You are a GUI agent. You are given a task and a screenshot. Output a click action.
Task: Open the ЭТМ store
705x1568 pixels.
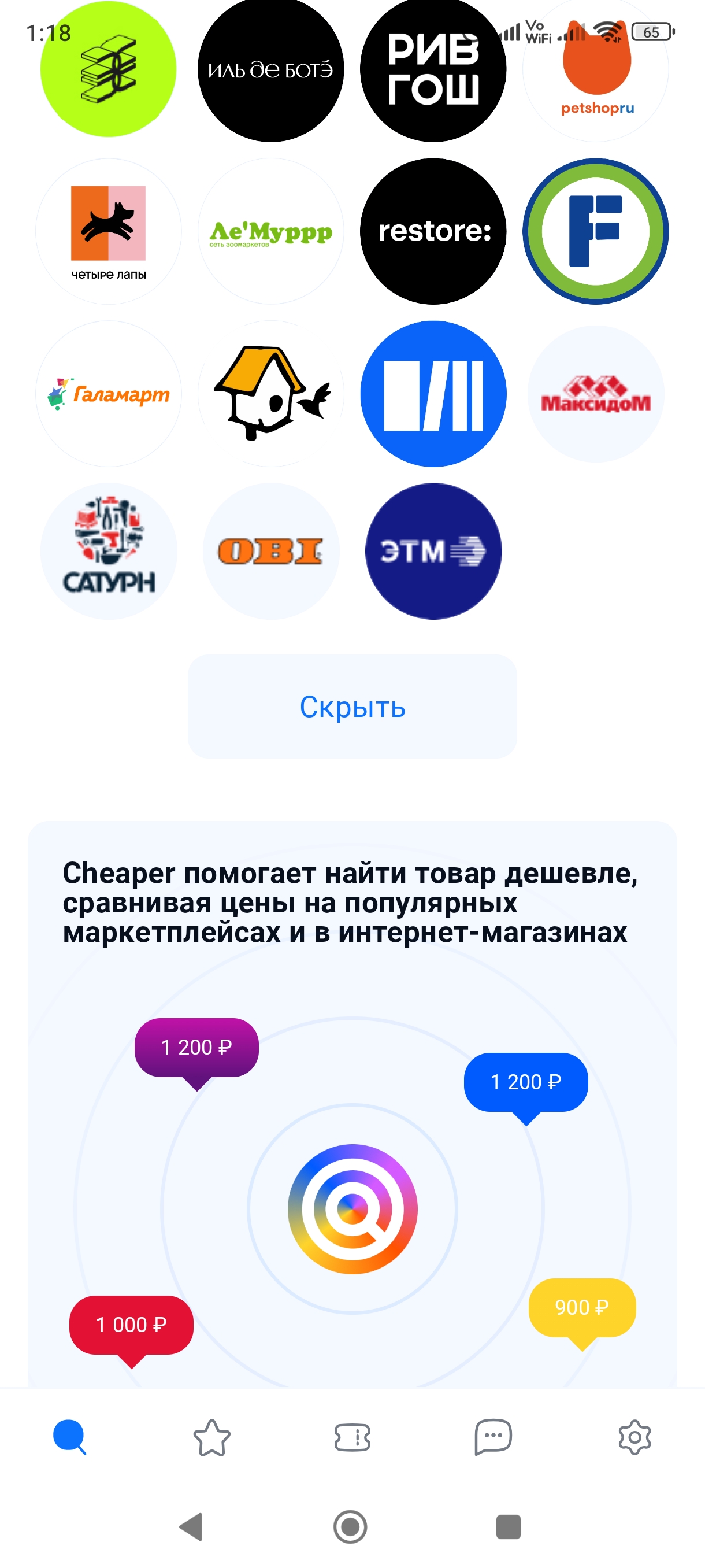coord(433,552)
